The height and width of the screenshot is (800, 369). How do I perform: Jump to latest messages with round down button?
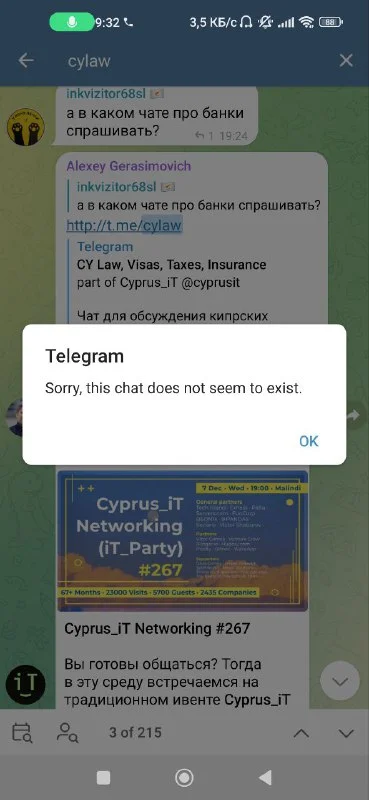coord(340,681)
